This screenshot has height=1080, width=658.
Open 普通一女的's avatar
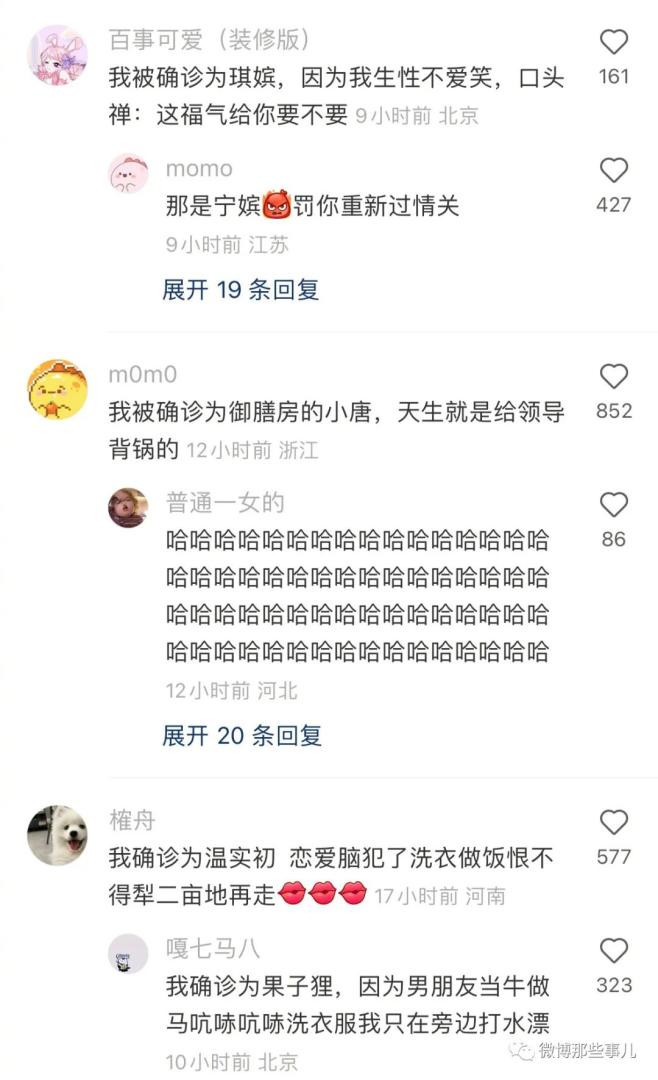pos(128,507)
